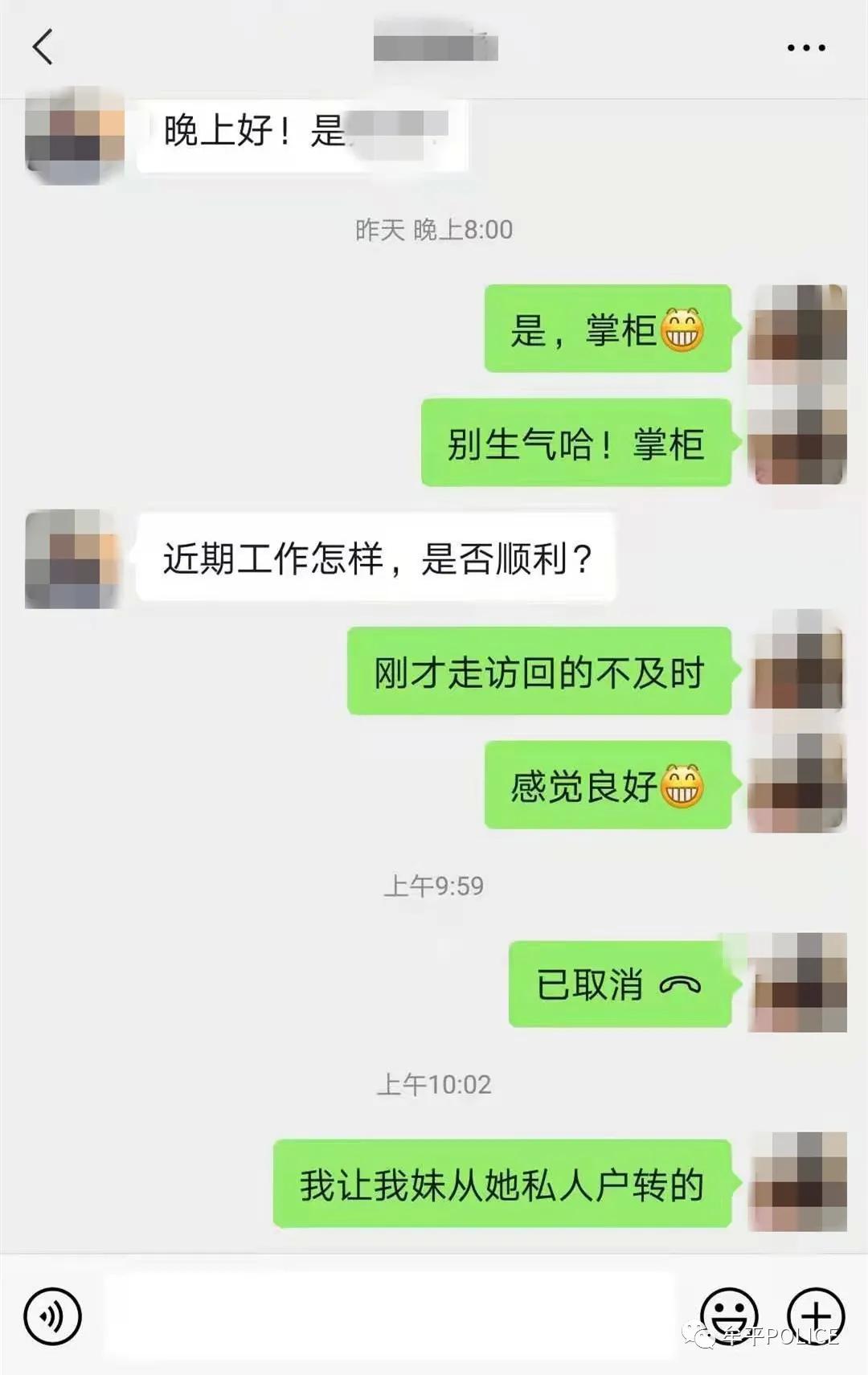The width and height of the screenshot is (868, 1375).
Task: Go back to the chat list
Action: click(43, 47)
